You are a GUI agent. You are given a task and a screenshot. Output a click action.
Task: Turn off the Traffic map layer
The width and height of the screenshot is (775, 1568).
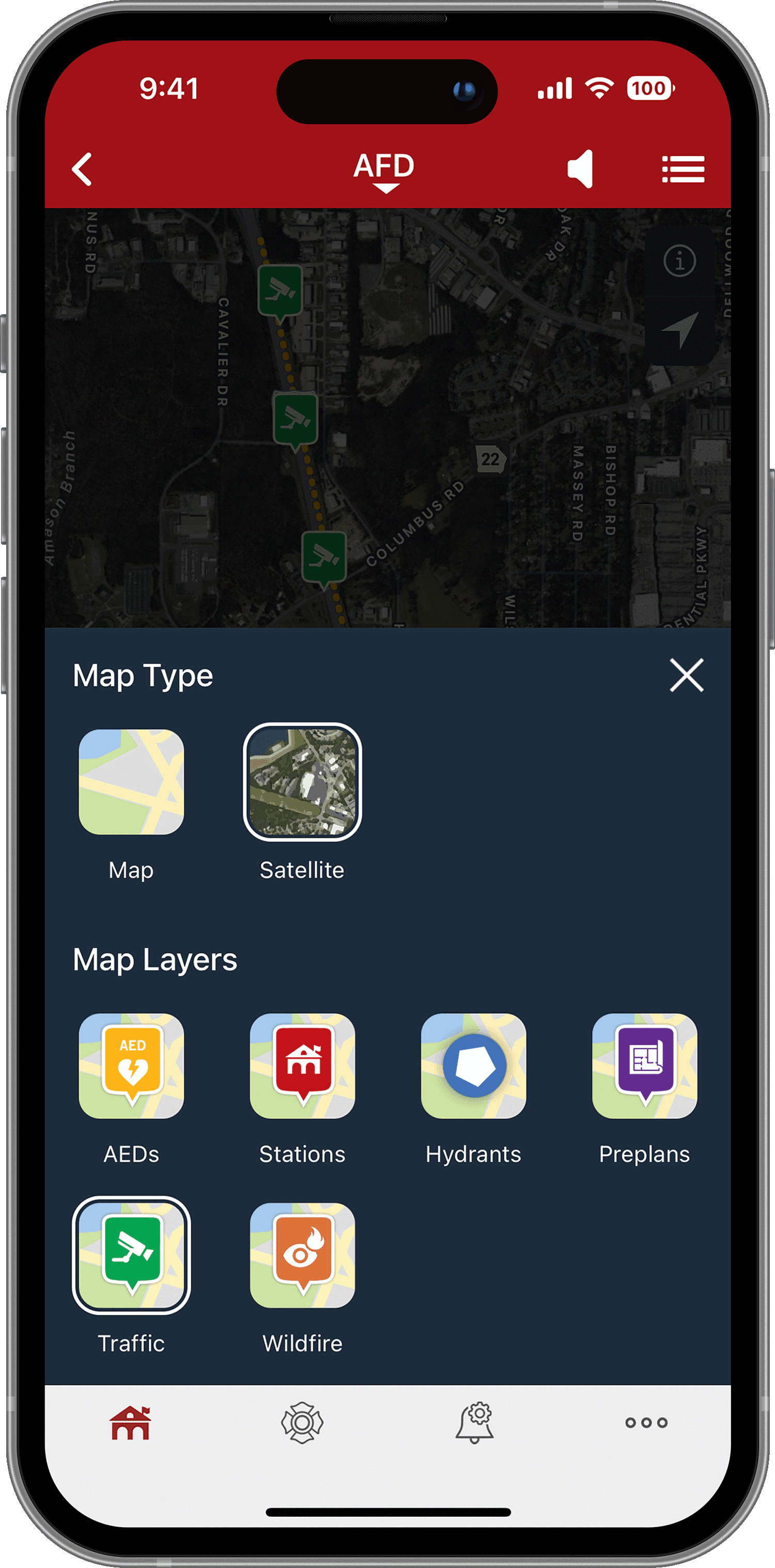point(131,1254)
